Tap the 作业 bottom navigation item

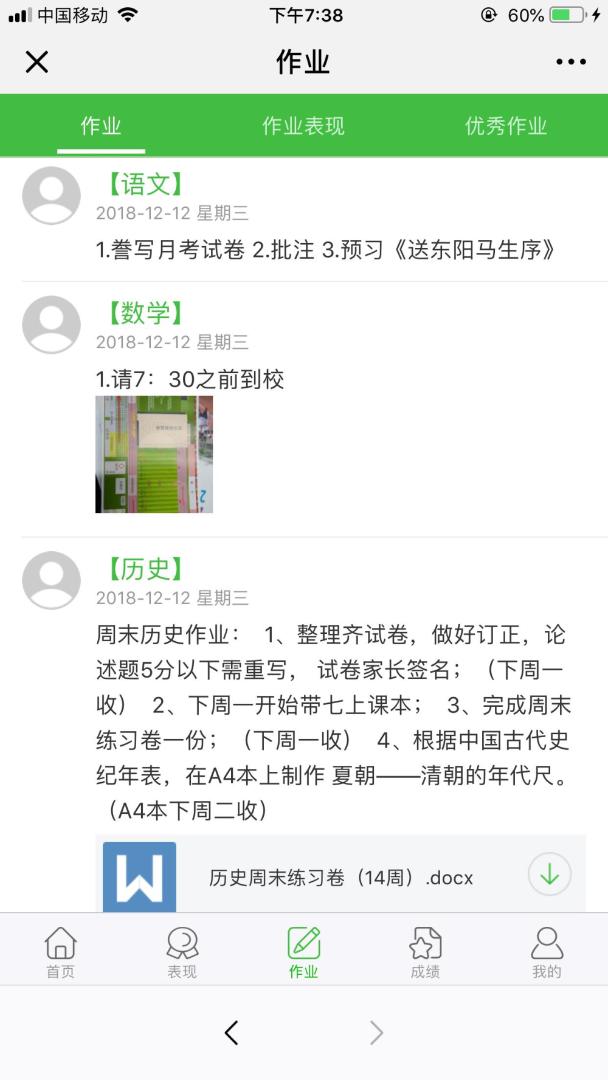coord(304,951)
